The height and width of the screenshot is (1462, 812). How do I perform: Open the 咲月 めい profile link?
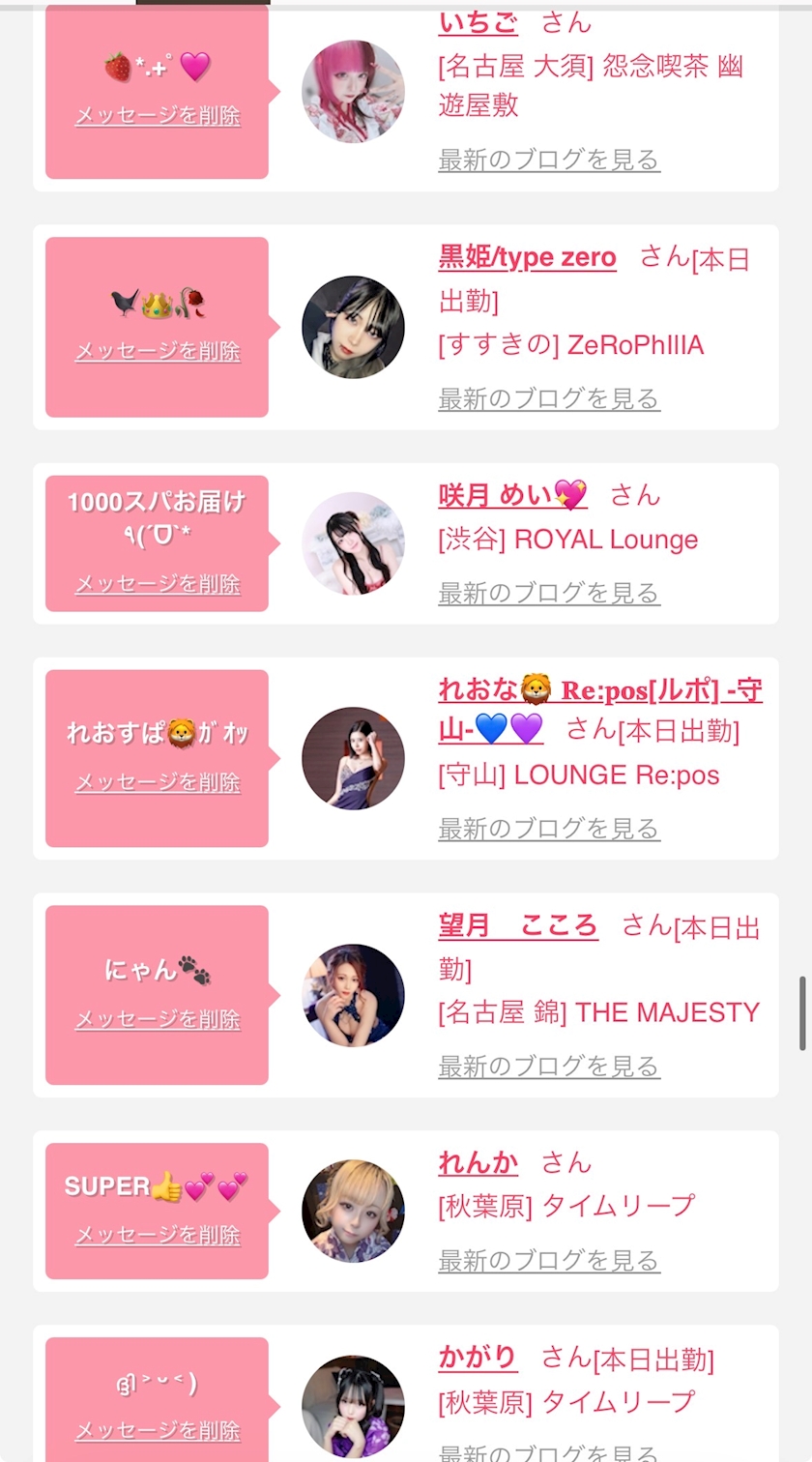[x=512, y=495]
